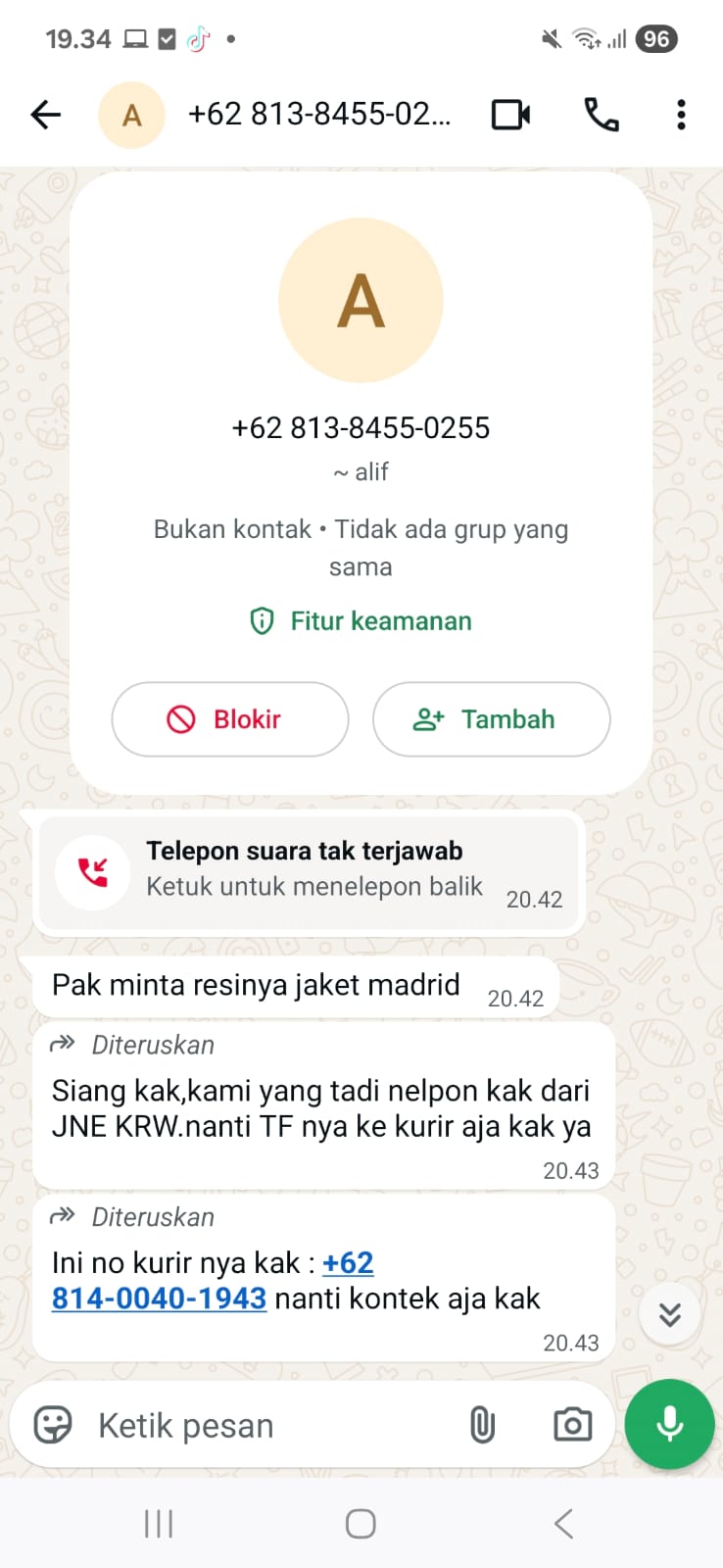
Task: Open the camera from the message bar
Action: [572, 1425]
